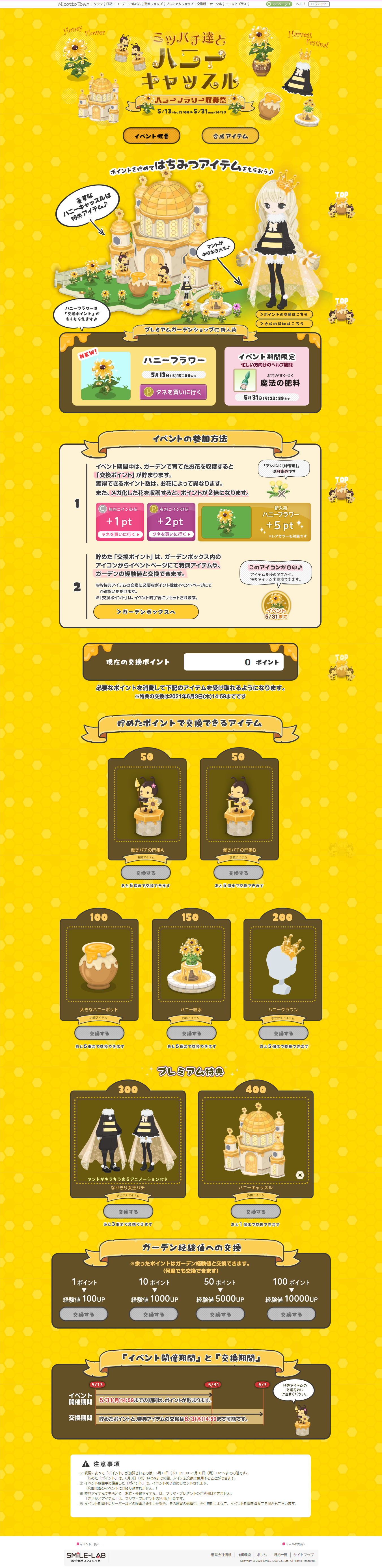The width and height of the screenshot is (382, 1568).
Task: Open the 合成の詳細はこちら link
Action: coord(284,323)
